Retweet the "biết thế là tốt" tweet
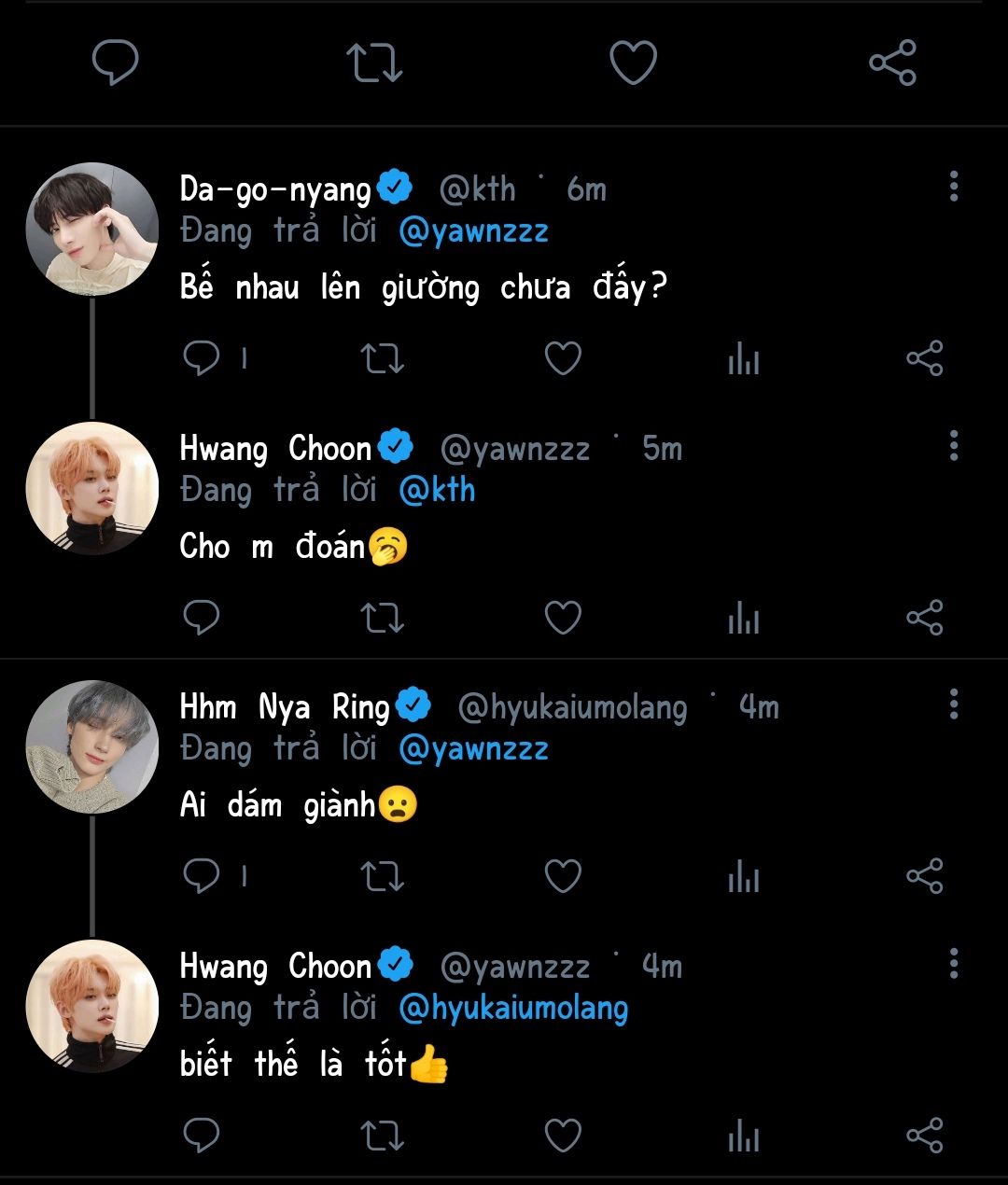 pos(382,1136)
